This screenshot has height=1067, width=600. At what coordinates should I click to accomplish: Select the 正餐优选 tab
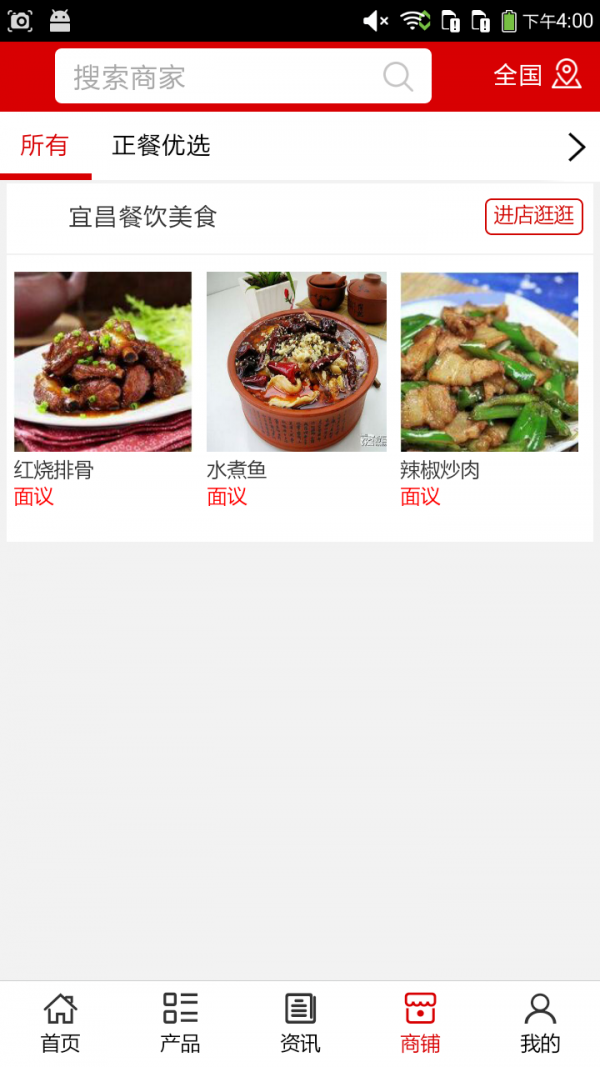161,146
